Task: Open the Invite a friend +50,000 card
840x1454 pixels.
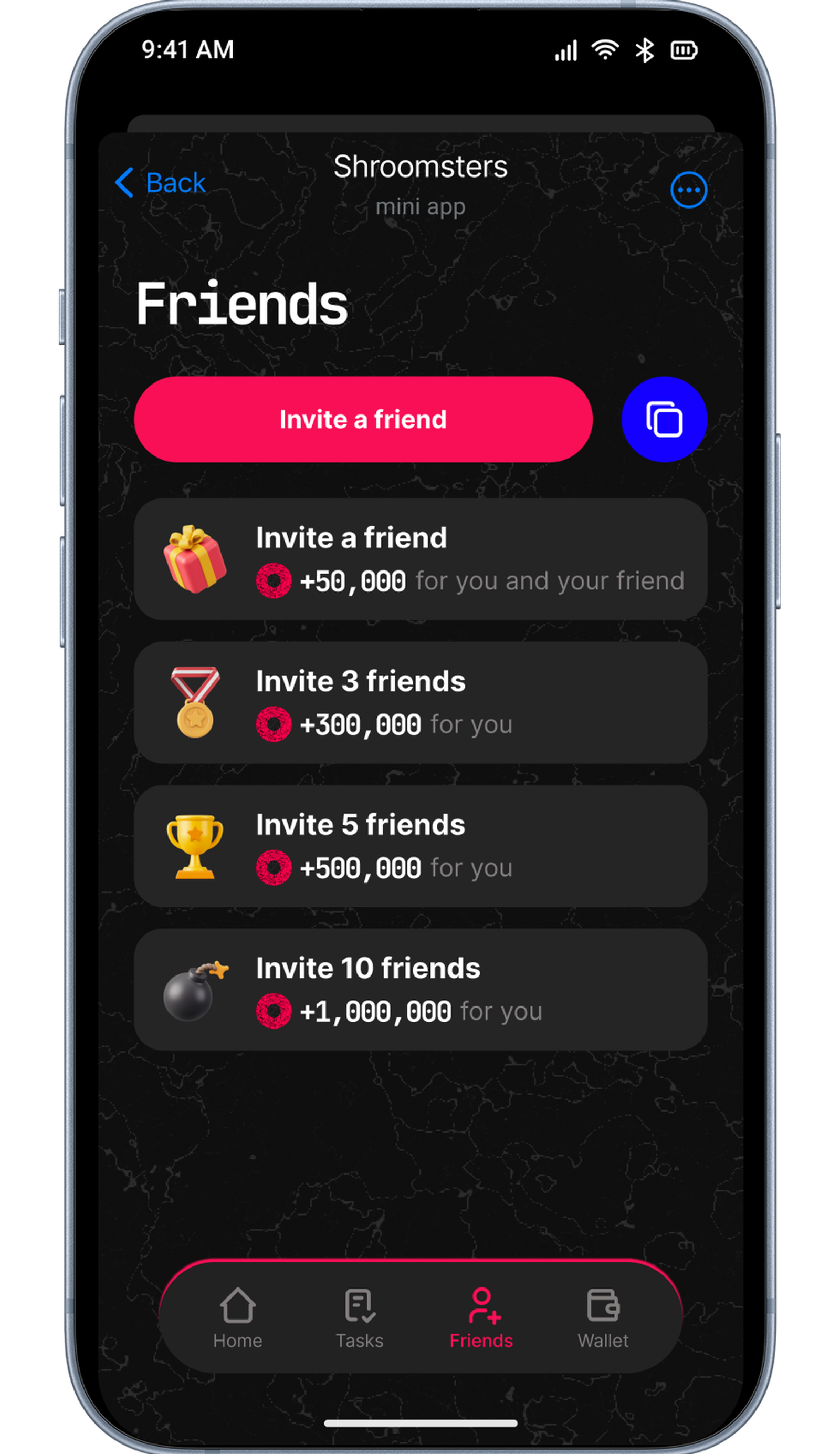Action: [x=421, y=559]
